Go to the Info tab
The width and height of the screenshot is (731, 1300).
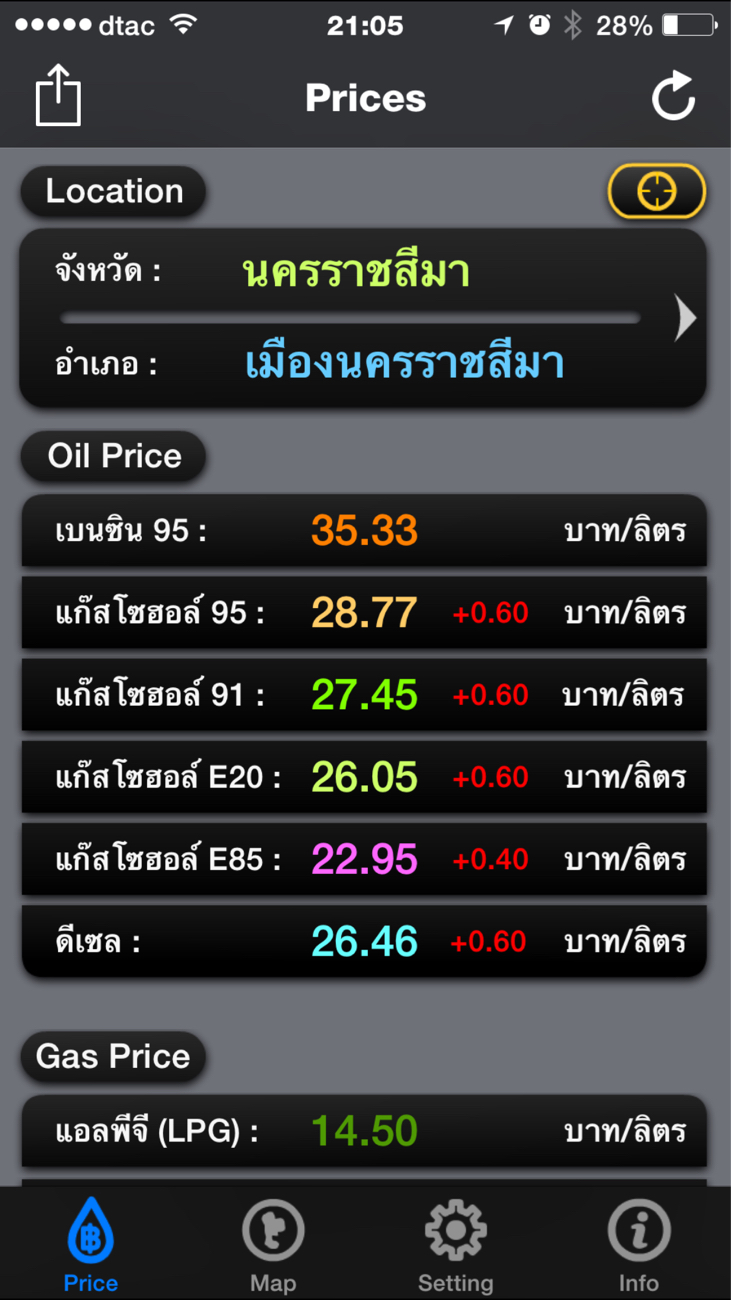click(x=639, y=1245)
